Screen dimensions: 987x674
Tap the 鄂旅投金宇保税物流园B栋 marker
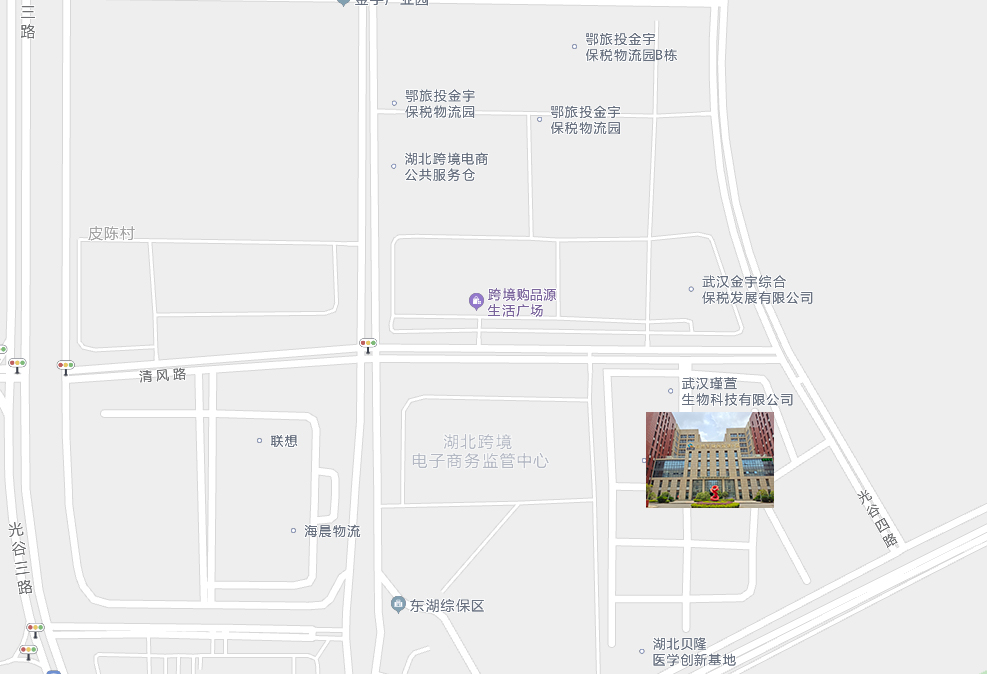575,46
